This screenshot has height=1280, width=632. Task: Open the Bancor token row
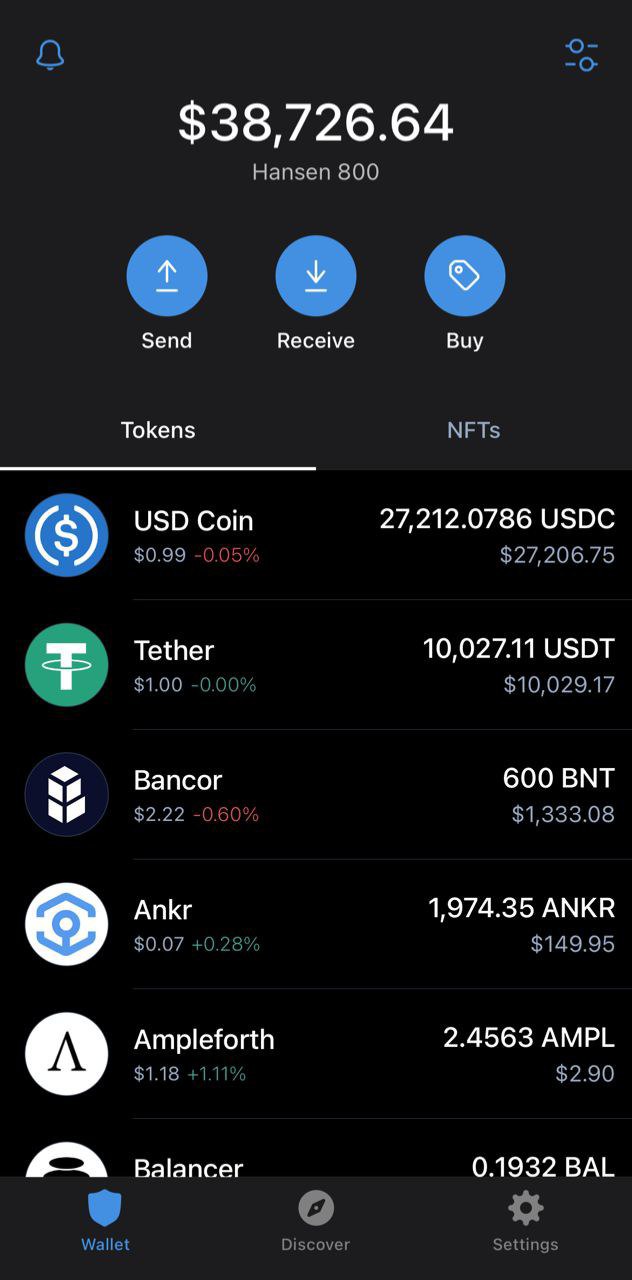(316, 795)
